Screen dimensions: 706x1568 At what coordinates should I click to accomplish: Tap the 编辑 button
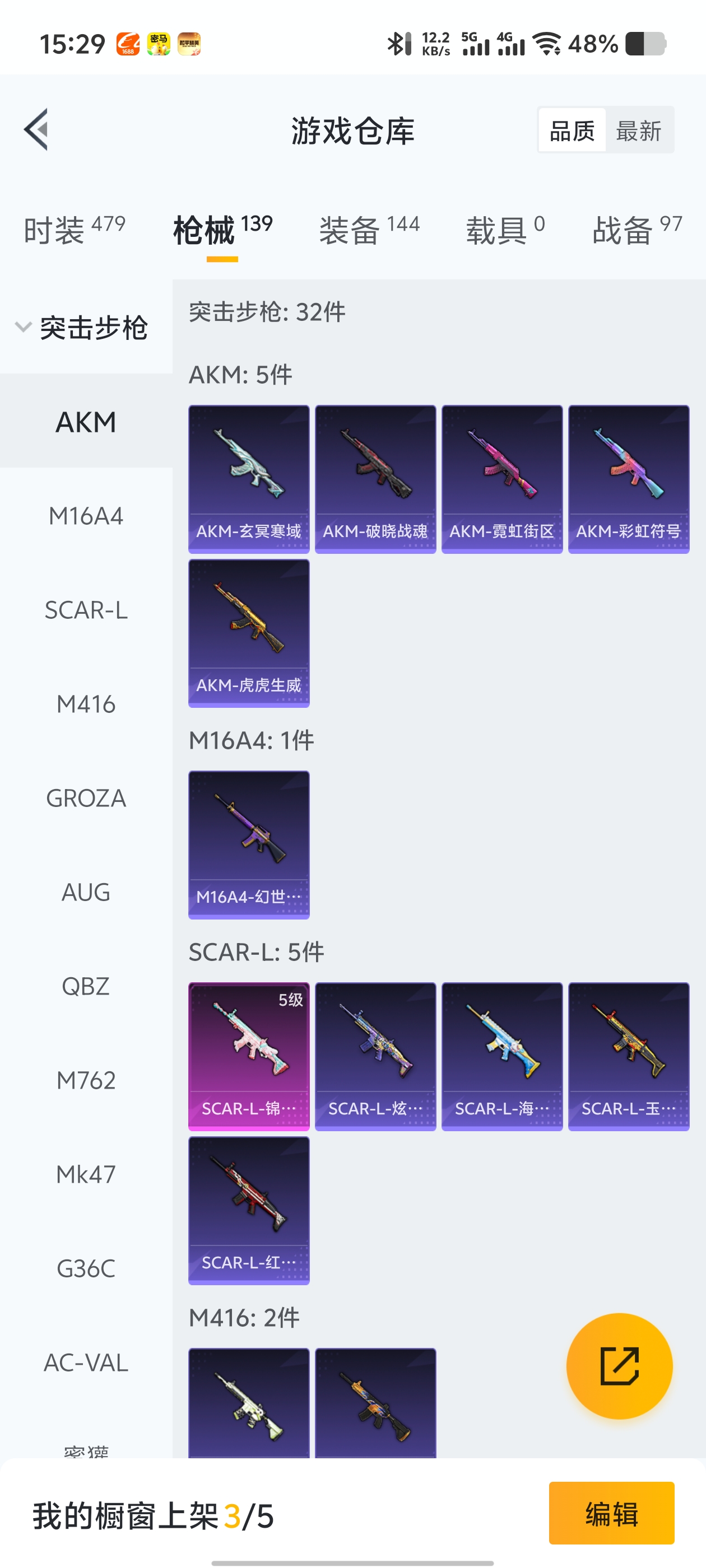tap(611, 1513)
